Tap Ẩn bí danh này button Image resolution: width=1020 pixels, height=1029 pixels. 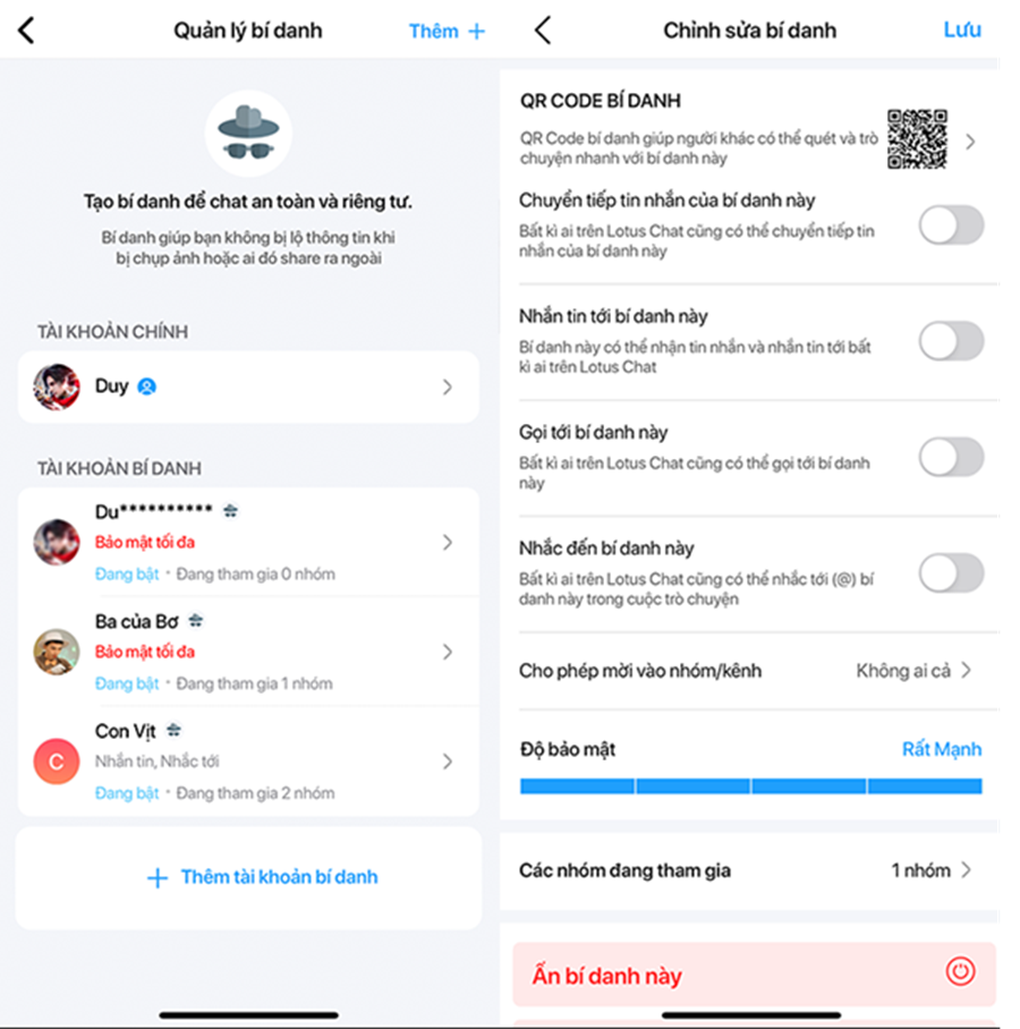(x=753, y=975)
